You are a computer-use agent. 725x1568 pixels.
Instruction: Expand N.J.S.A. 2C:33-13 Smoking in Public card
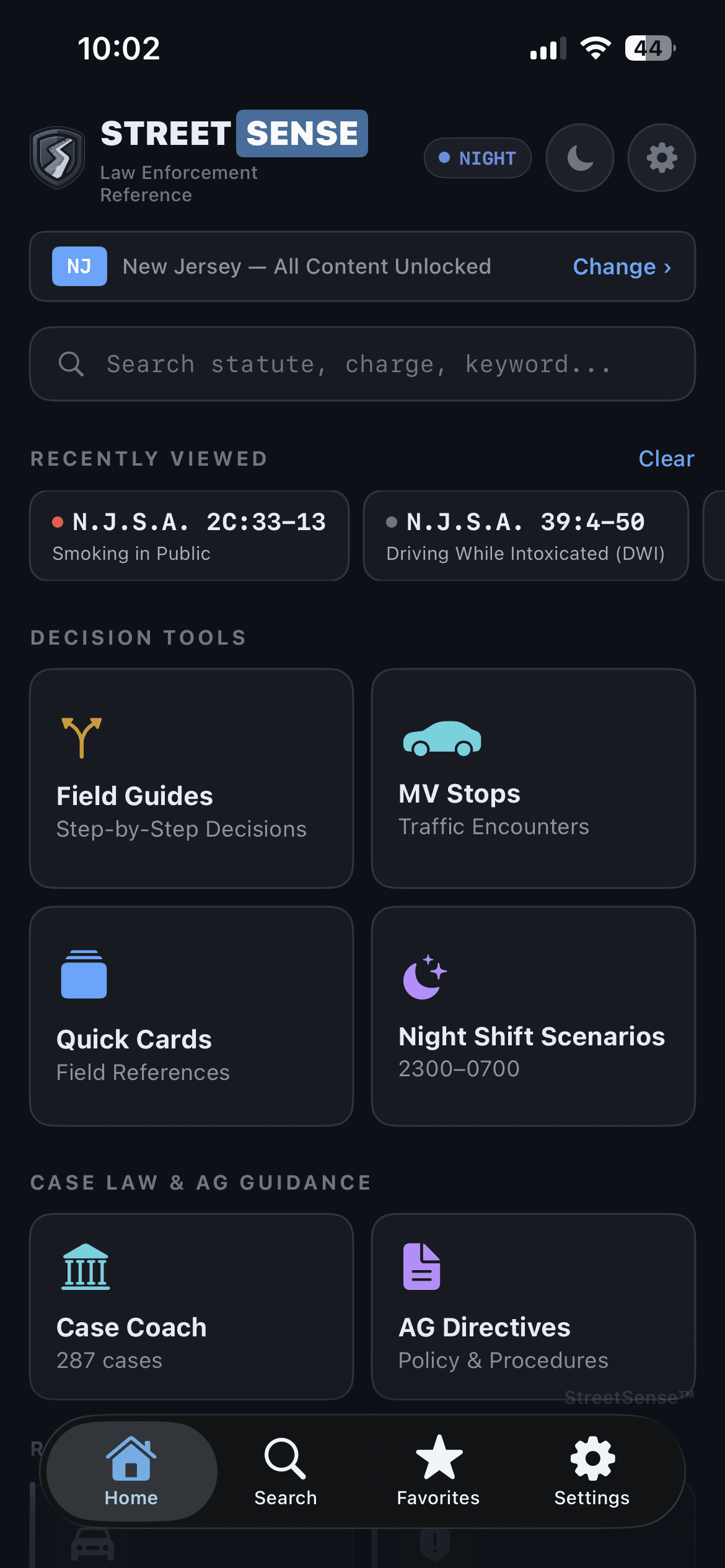tap(188, 535)
